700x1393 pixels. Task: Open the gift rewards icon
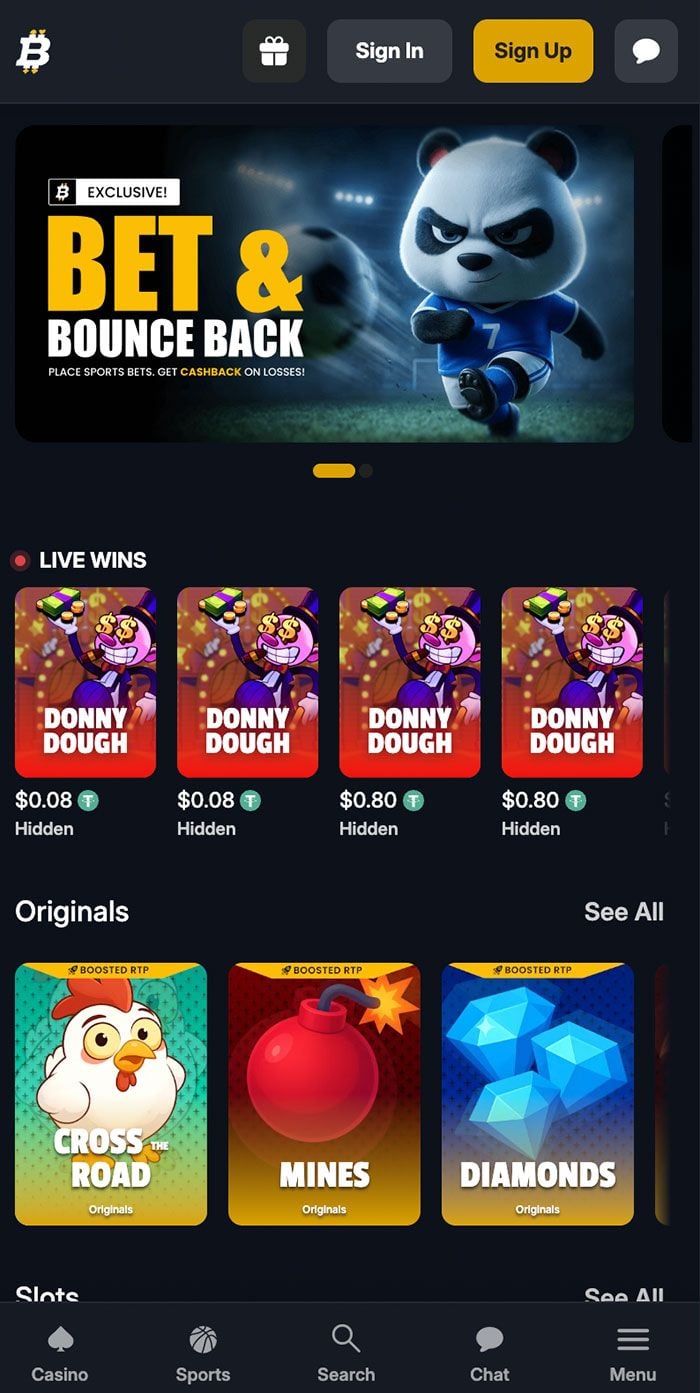click(x=274, y=51)
